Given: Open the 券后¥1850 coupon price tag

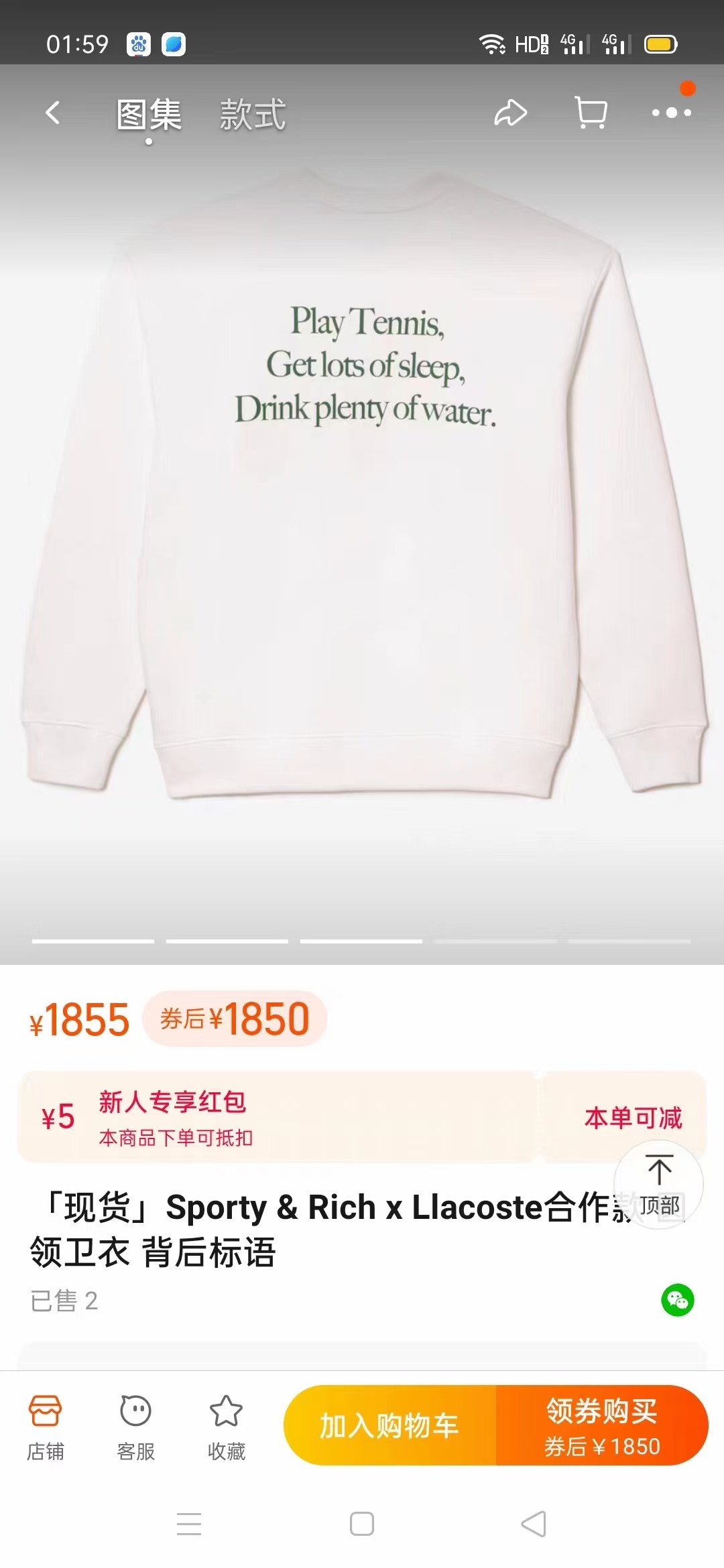Looking at the screenshot, I should click(235, 1019).
